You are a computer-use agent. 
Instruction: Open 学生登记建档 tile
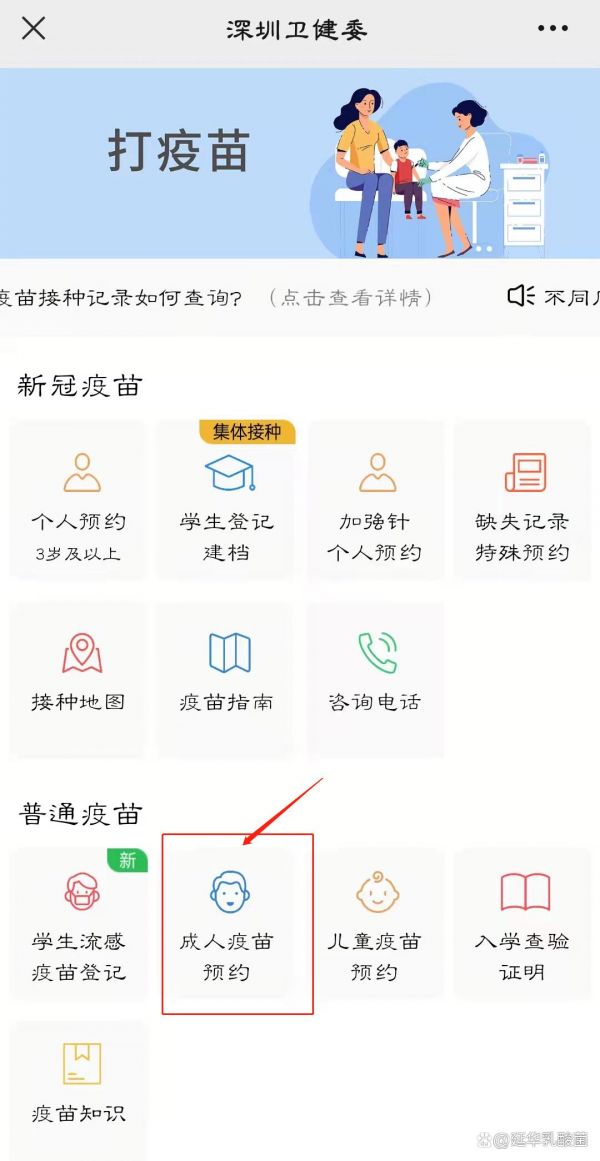[x=226, y=500]
